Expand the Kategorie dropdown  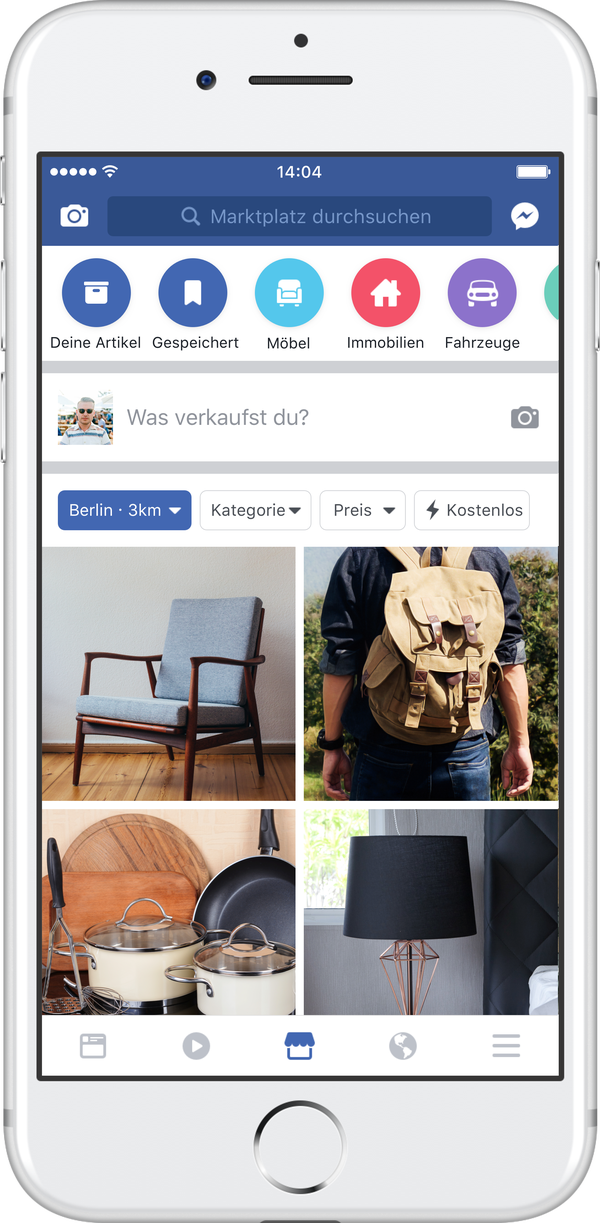pos(256,510)
